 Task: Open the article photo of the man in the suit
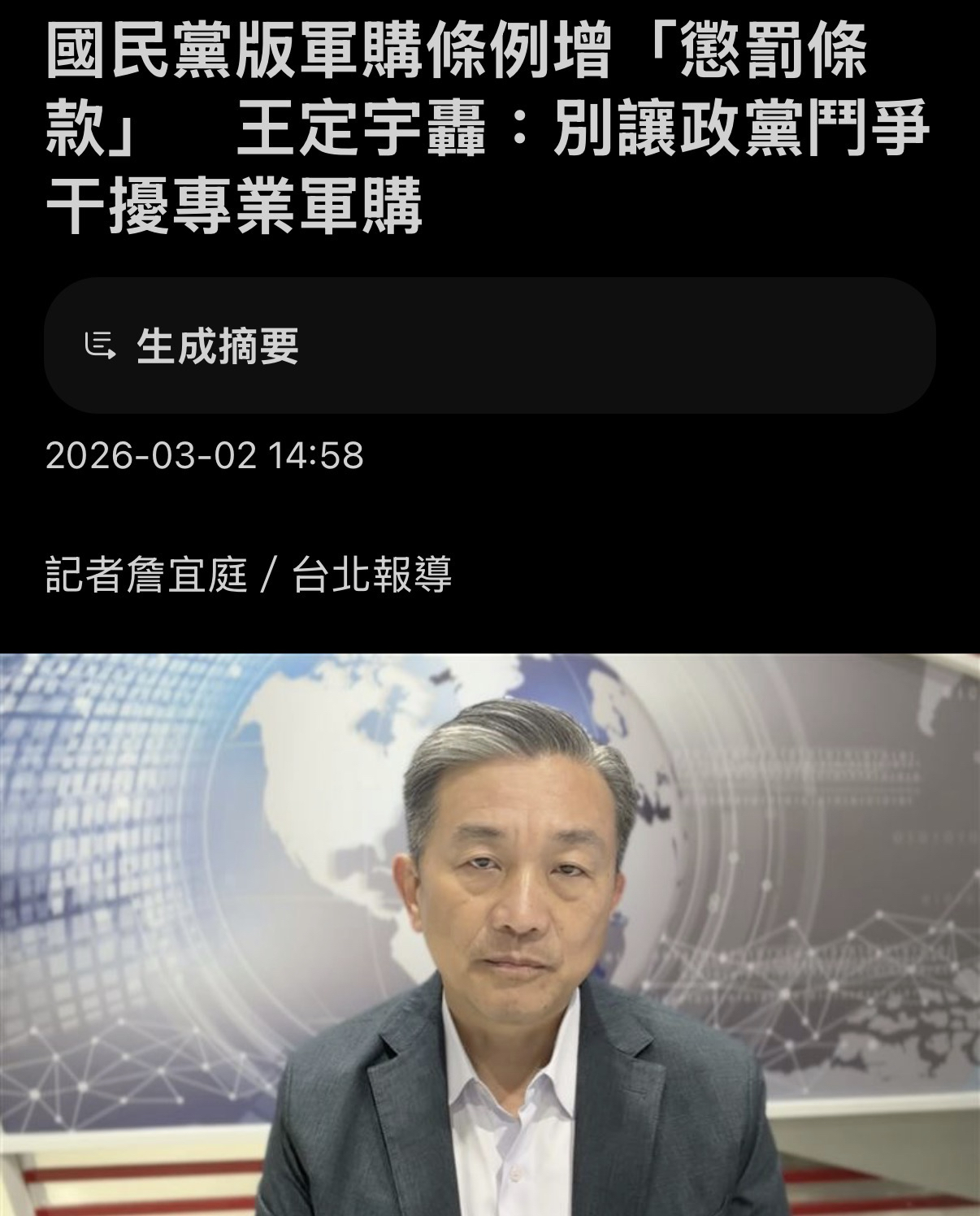pos(490,935)
